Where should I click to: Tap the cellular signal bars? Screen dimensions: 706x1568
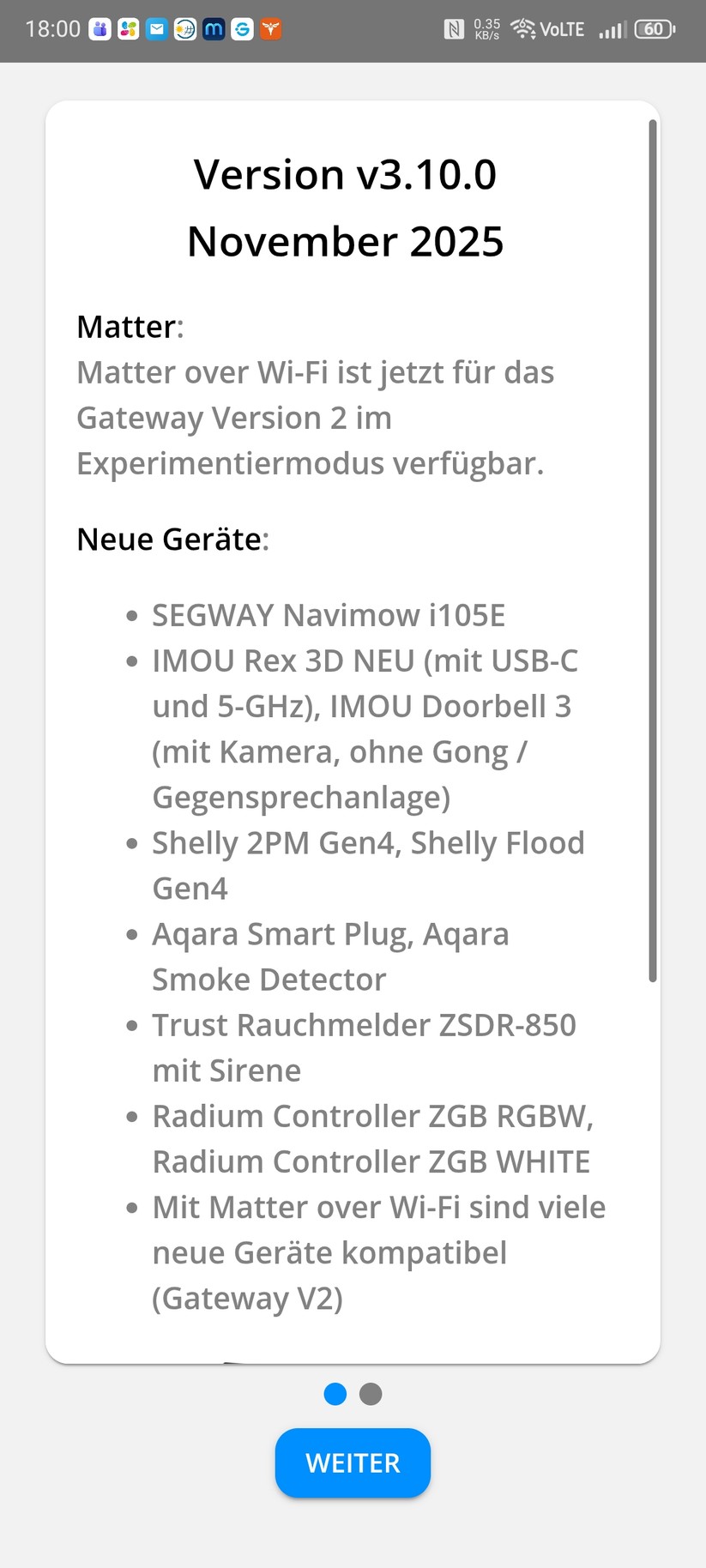tap(612, 28)
